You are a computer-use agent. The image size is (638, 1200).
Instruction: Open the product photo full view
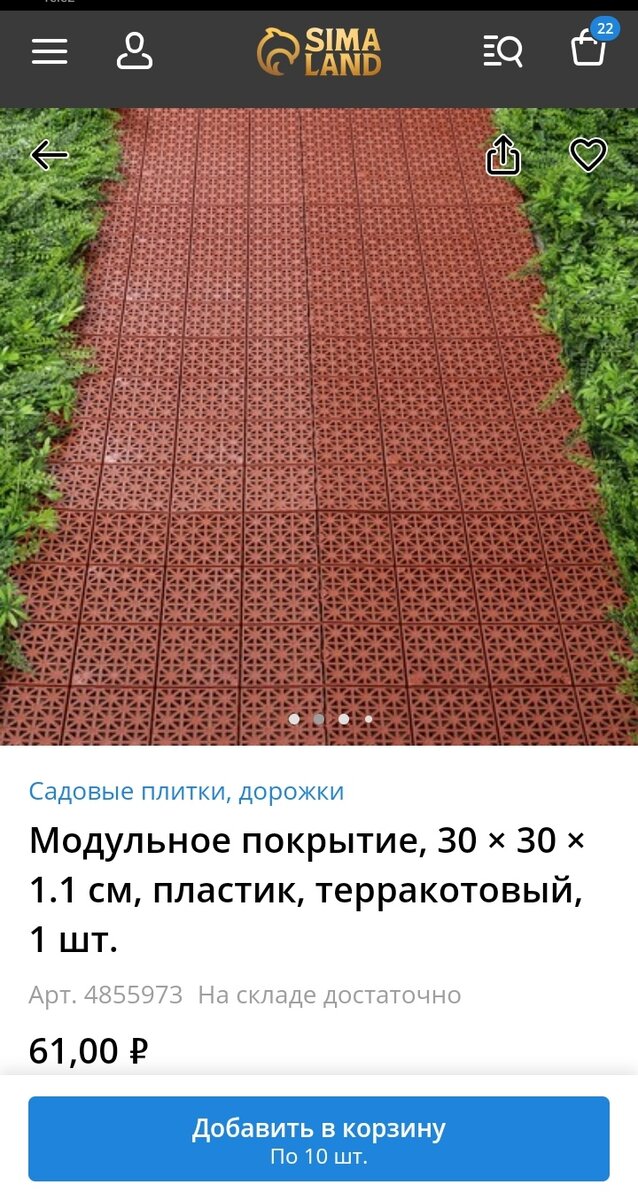[x=319, y=427]
